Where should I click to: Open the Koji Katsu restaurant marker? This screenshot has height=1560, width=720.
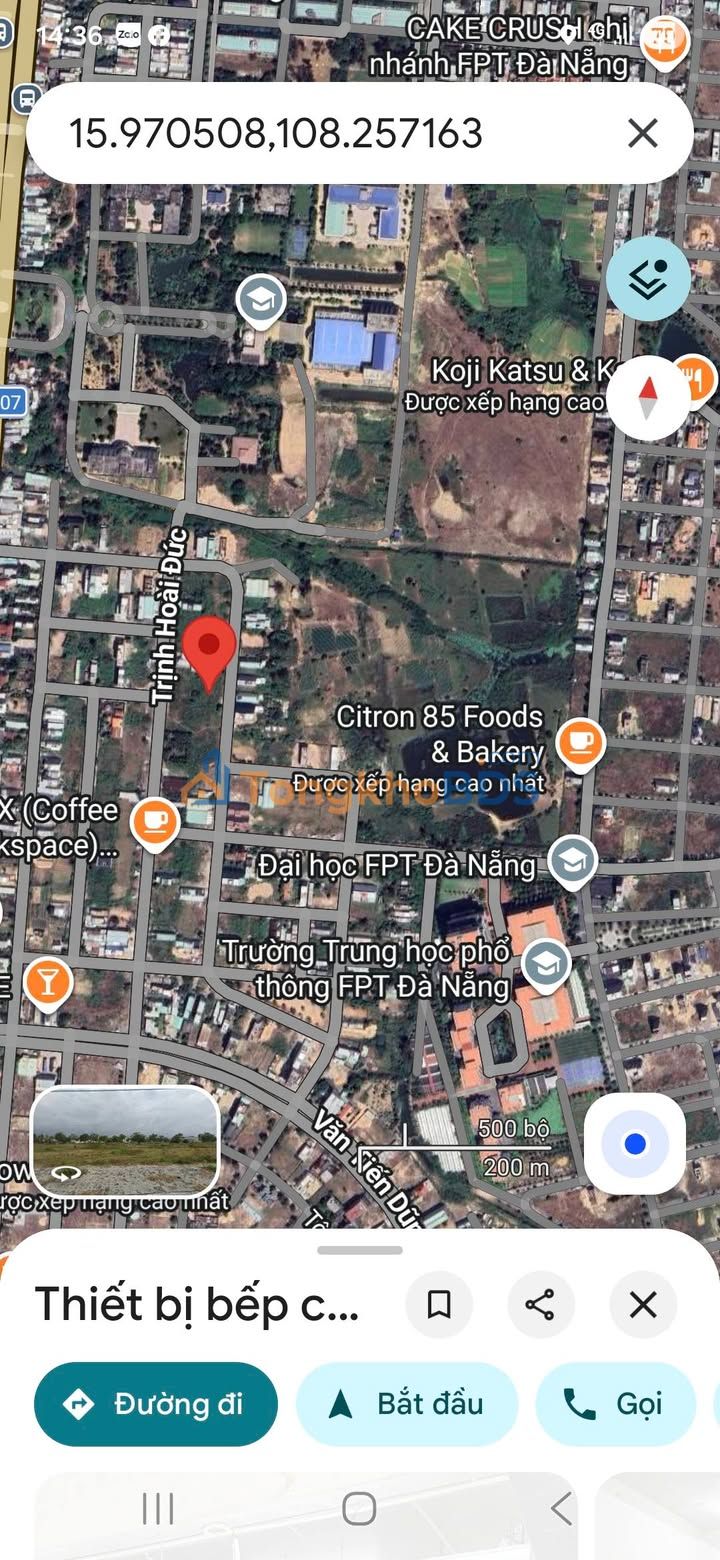[x=694, y=377]
